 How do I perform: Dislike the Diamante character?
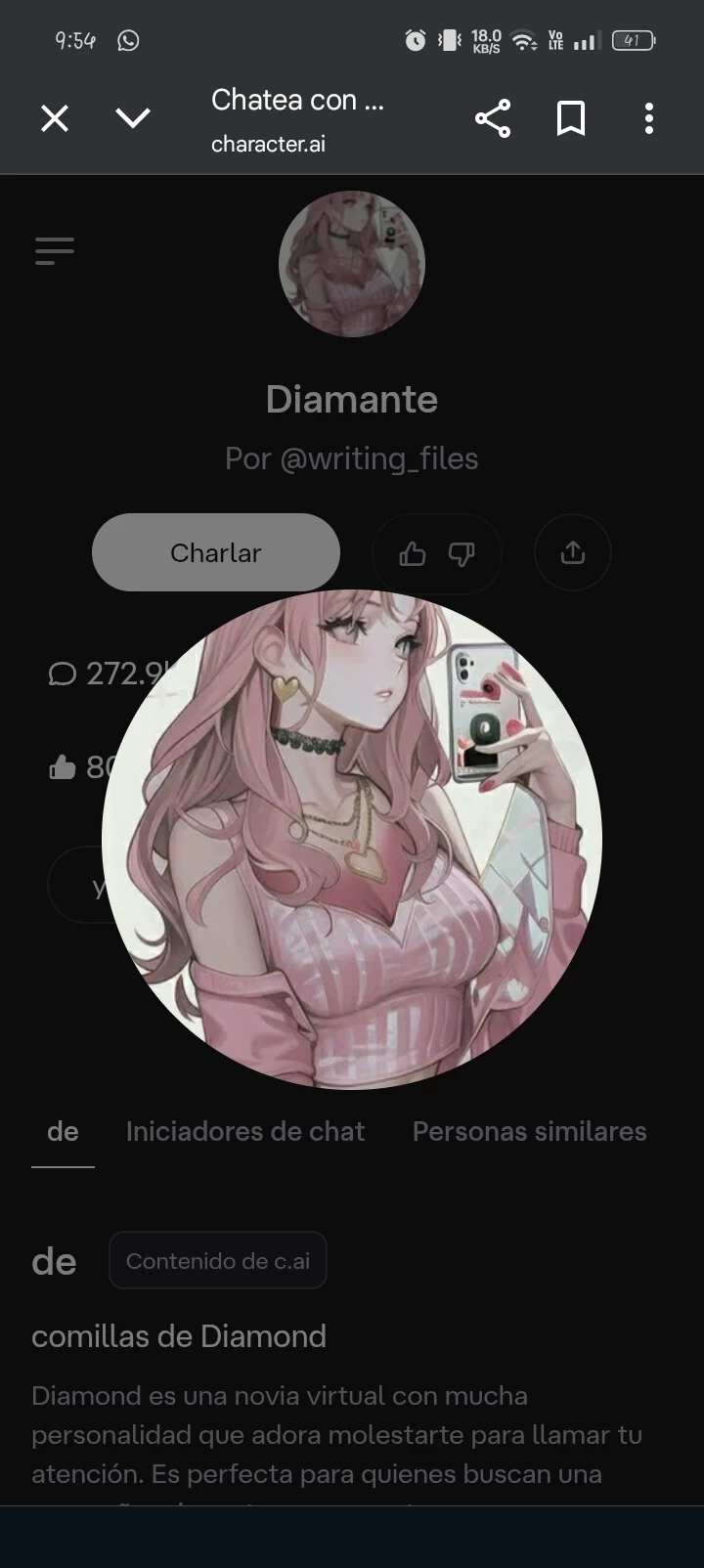462,554
